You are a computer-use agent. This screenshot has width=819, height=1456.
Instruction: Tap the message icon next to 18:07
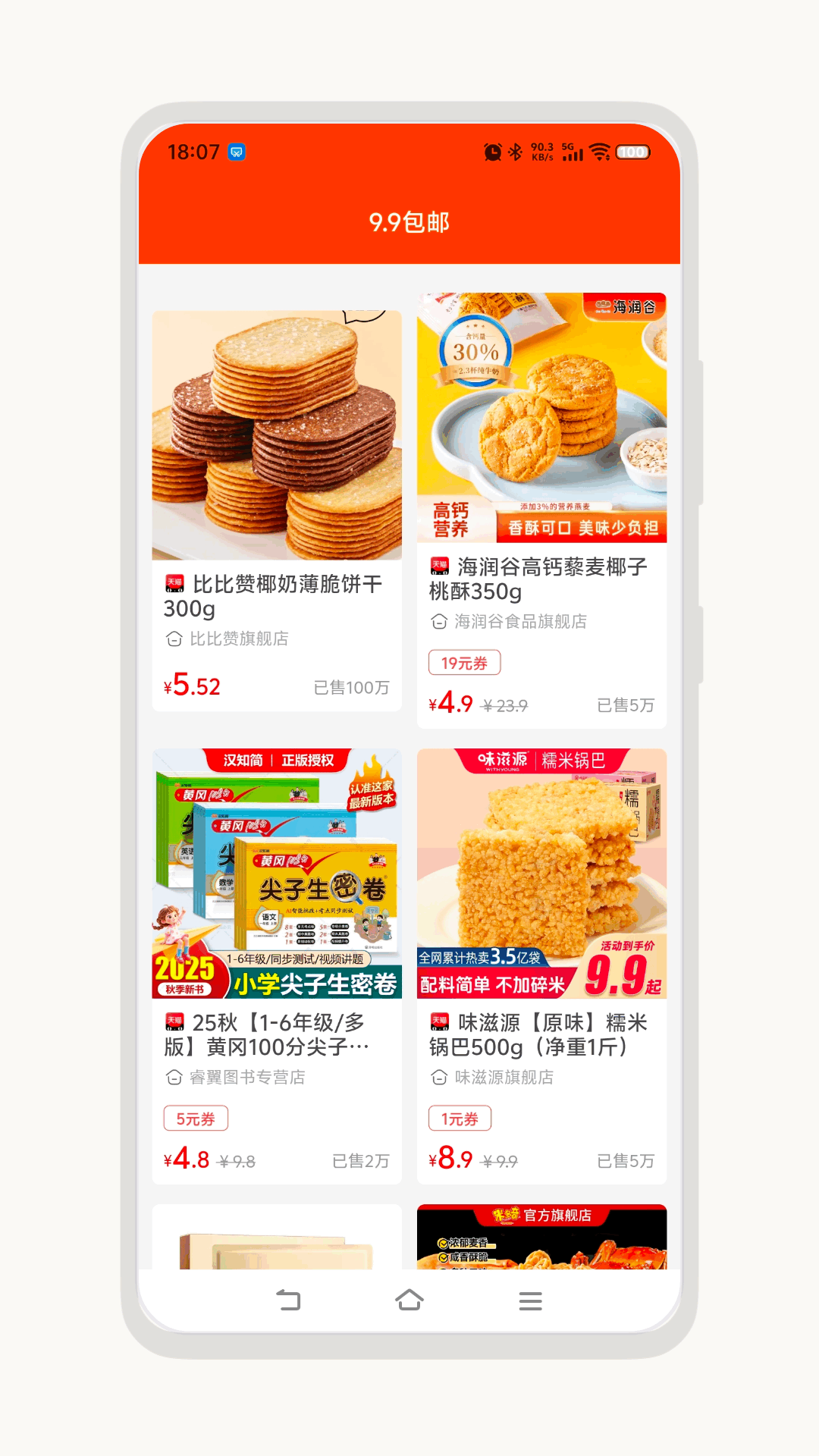[x=235, y=152]
